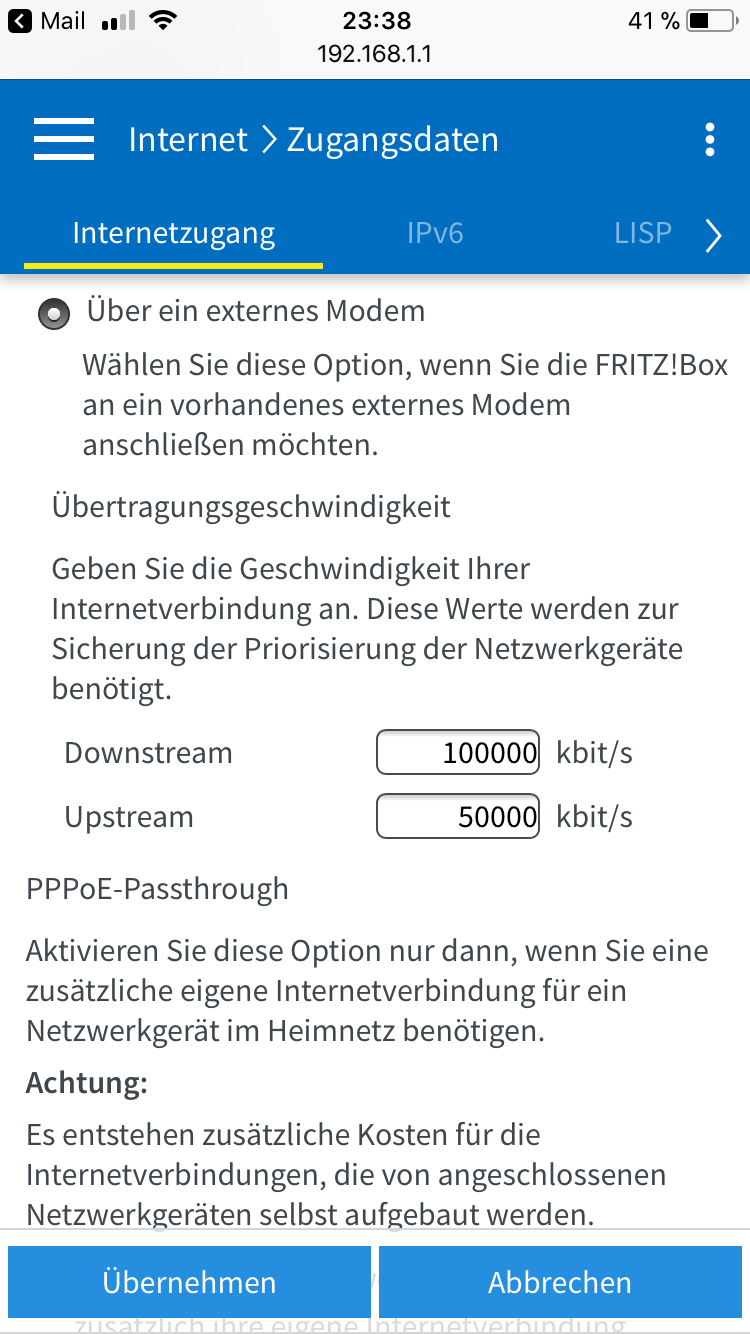Select the 'Über ein externes Modem' option

53,314
